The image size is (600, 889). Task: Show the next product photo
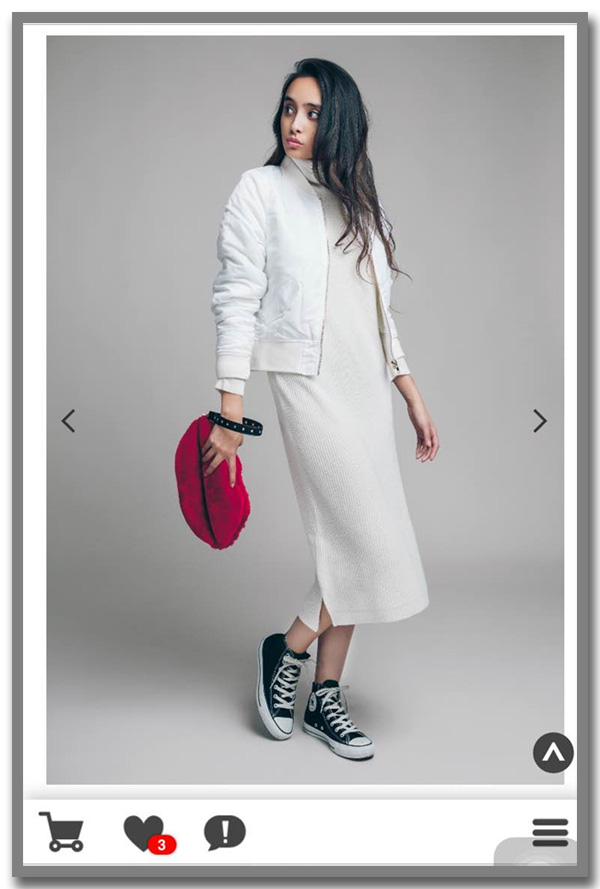(x=539, y=421)
